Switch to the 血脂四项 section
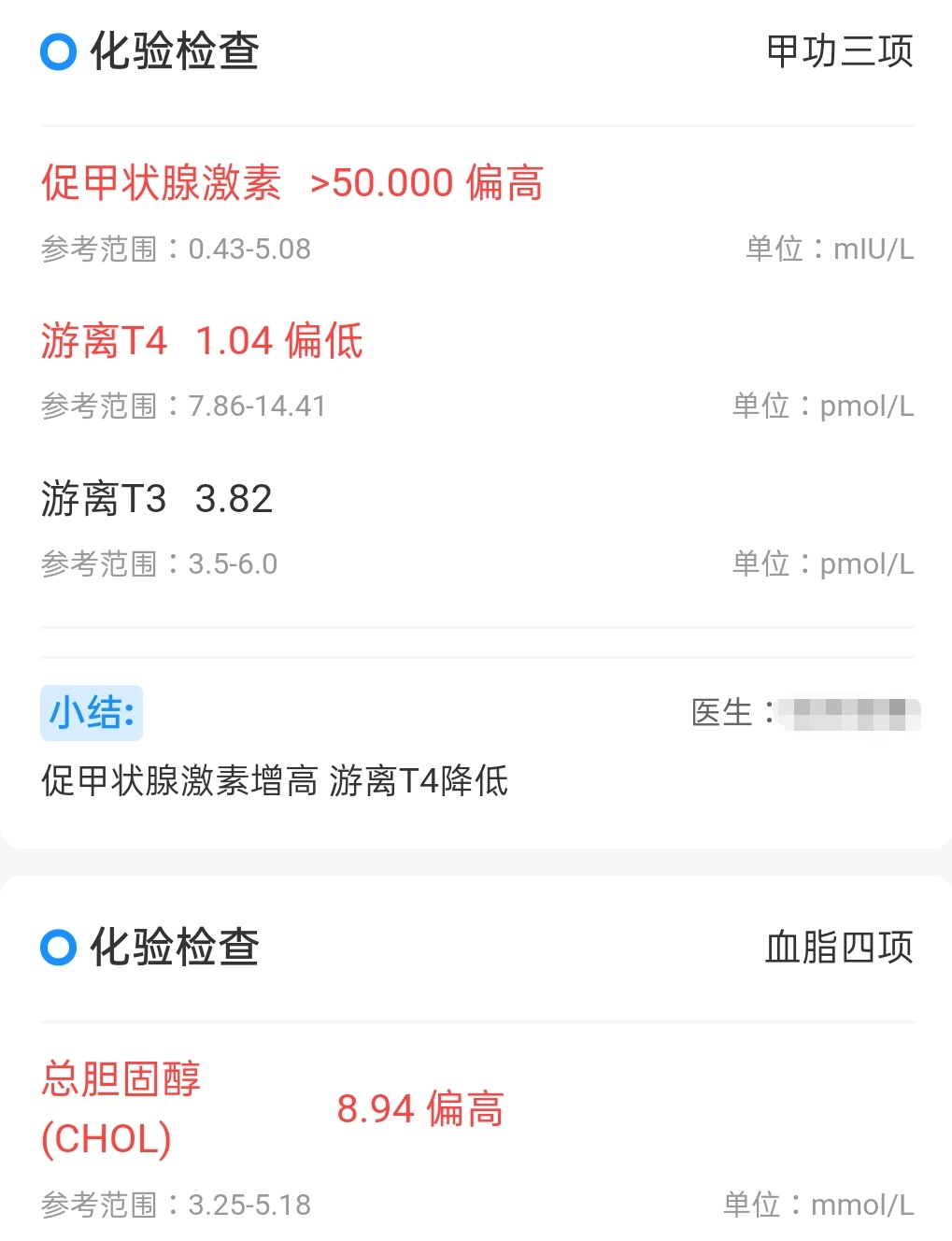 839,947
